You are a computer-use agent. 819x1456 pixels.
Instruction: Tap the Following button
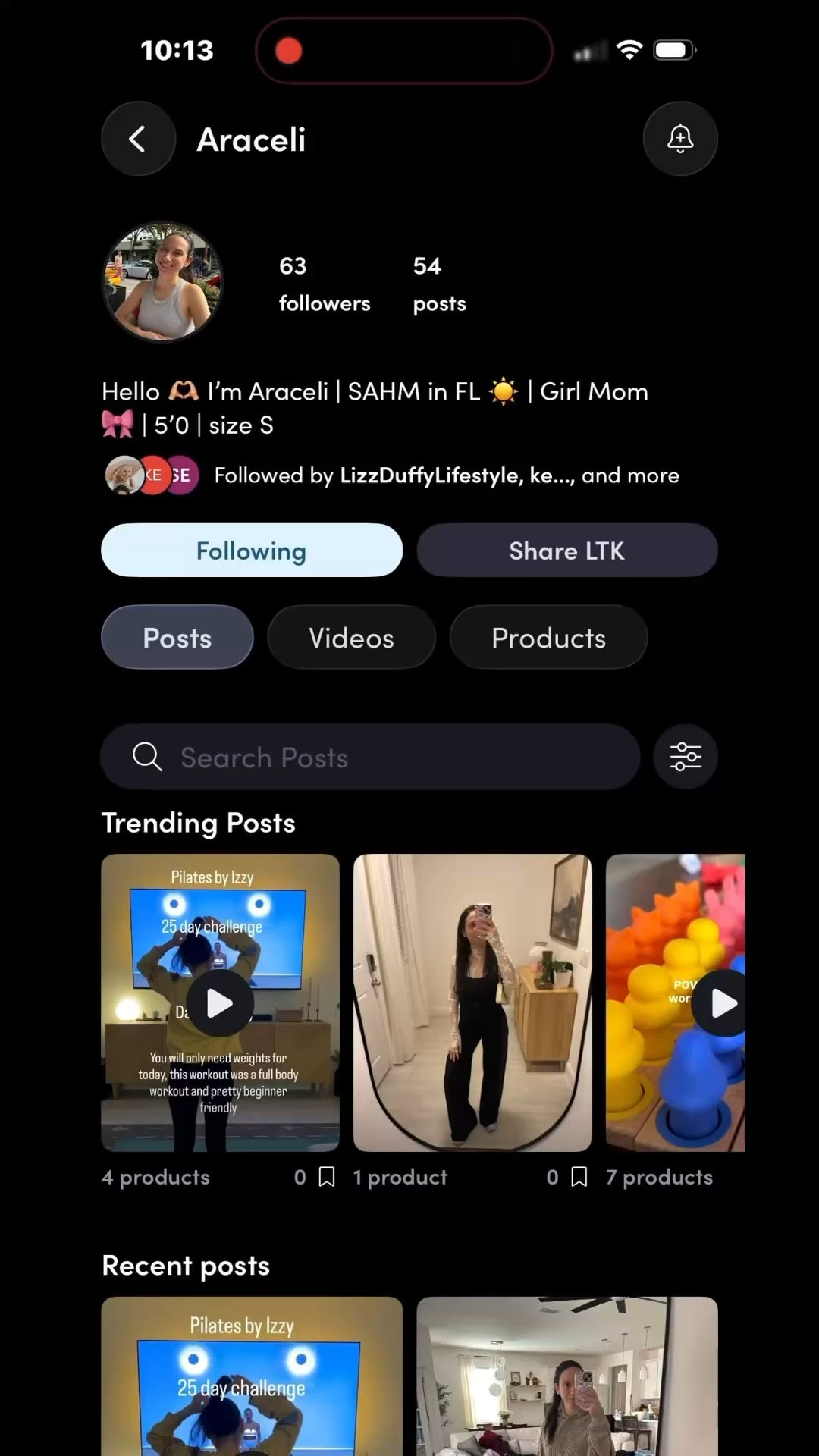point(252,551)
